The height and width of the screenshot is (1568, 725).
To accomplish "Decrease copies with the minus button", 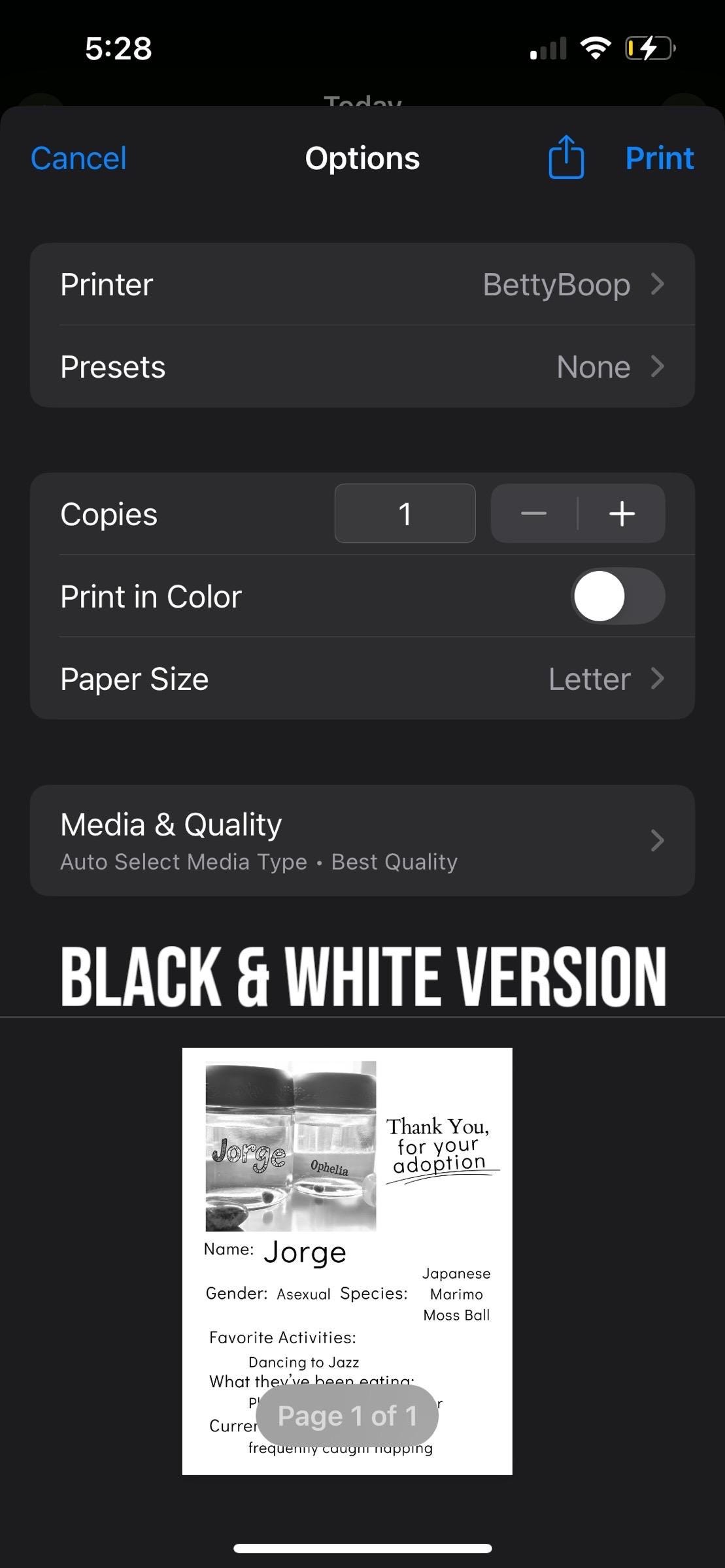I will click(534, 514).
